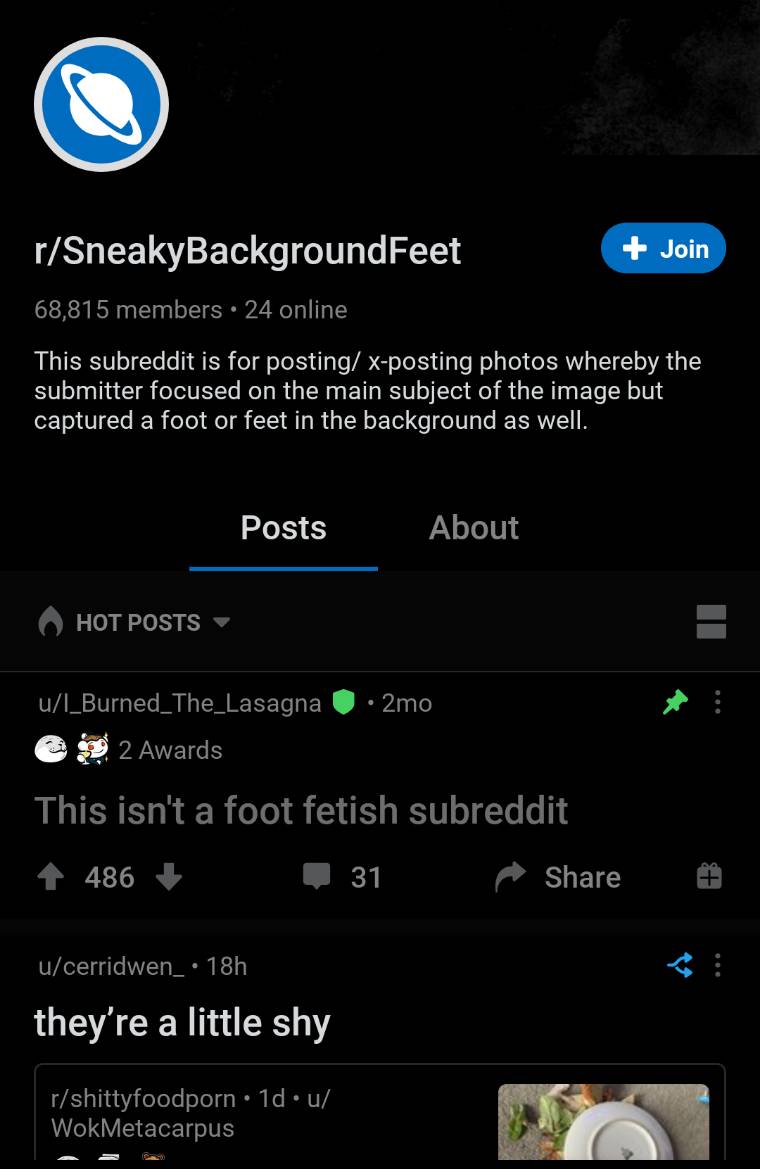Switch to the About tab
This screenshot has height=1169, width=760.
click(x=474, y=527)
